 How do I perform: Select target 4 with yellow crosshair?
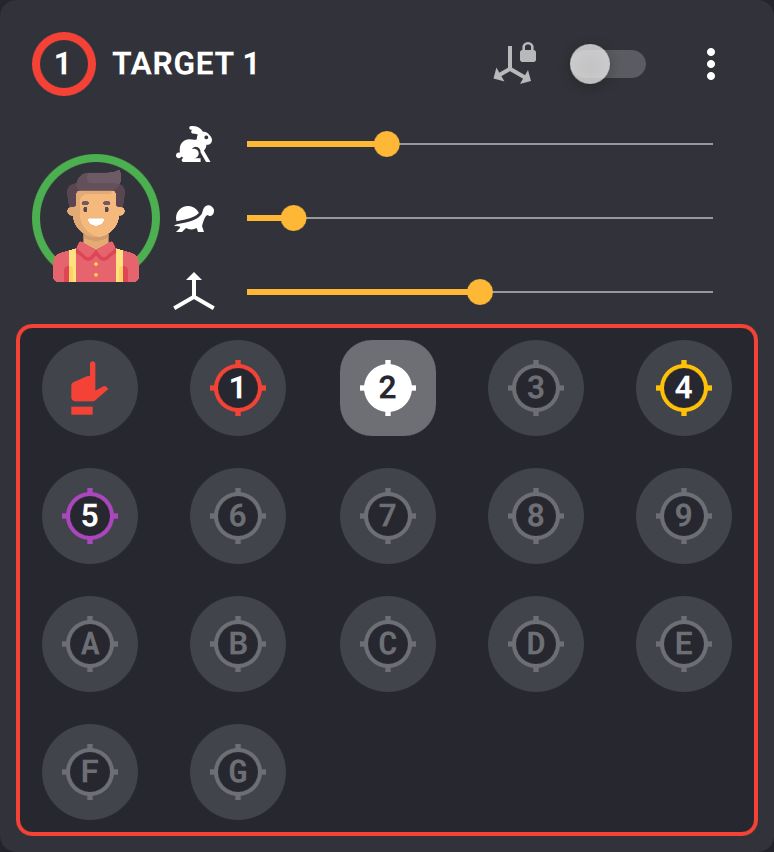coord(684,388)
